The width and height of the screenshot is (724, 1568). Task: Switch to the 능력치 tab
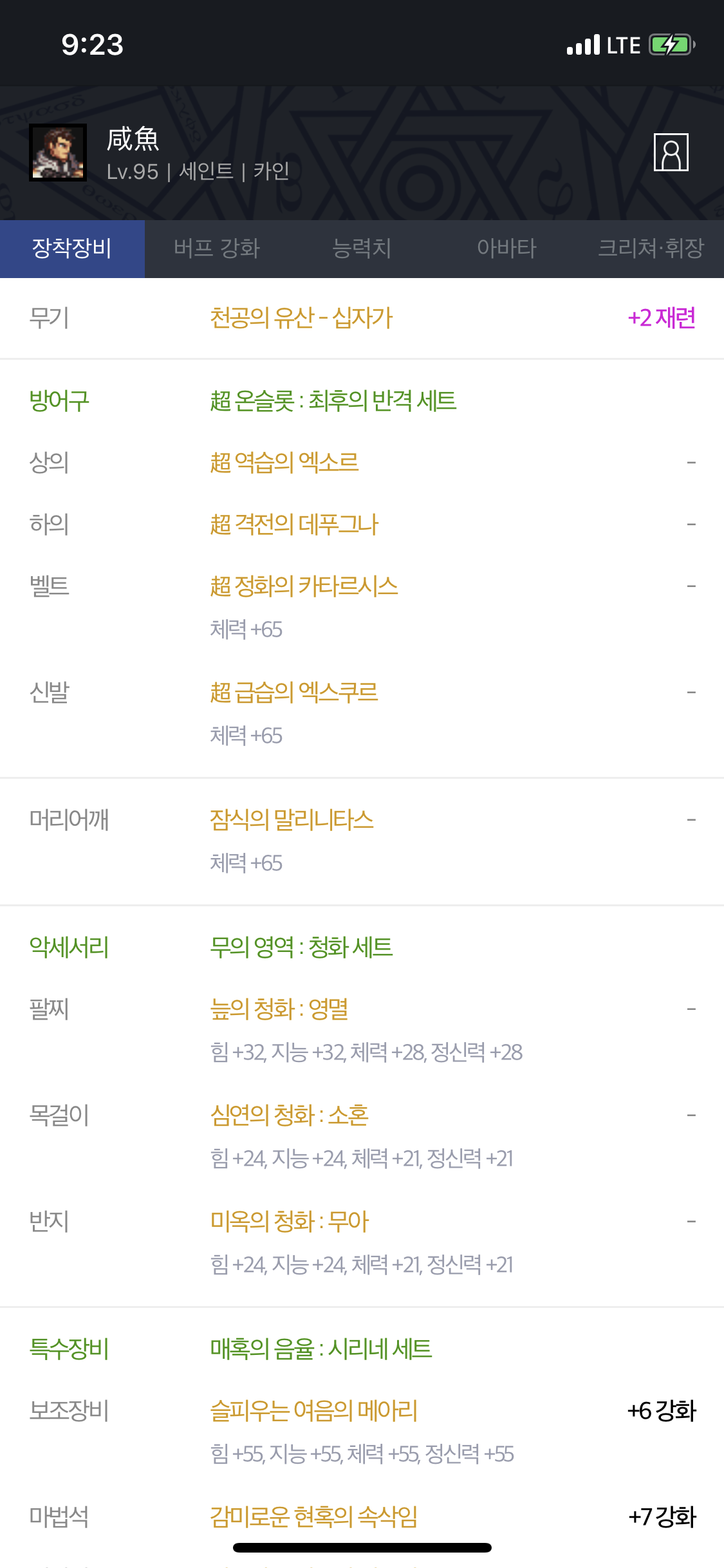click(x=362, y=248)
